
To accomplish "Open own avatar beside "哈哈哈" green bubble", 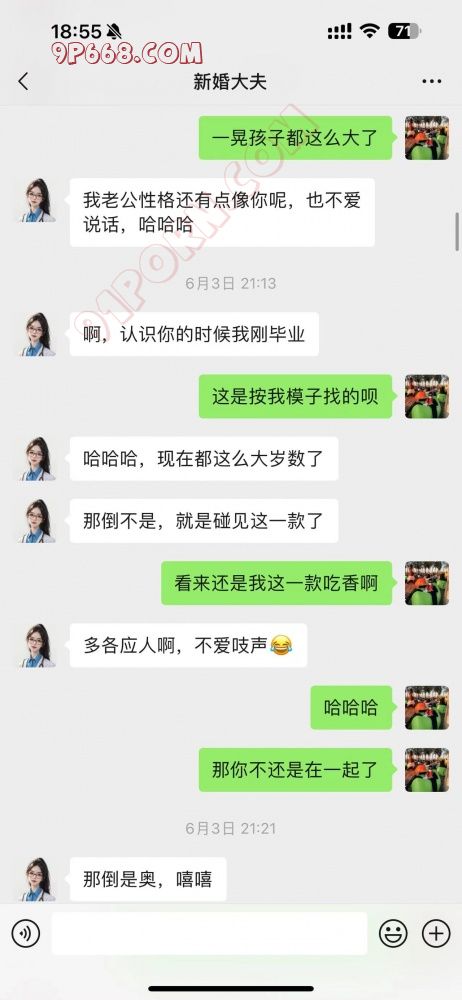I will coord(427,707).
